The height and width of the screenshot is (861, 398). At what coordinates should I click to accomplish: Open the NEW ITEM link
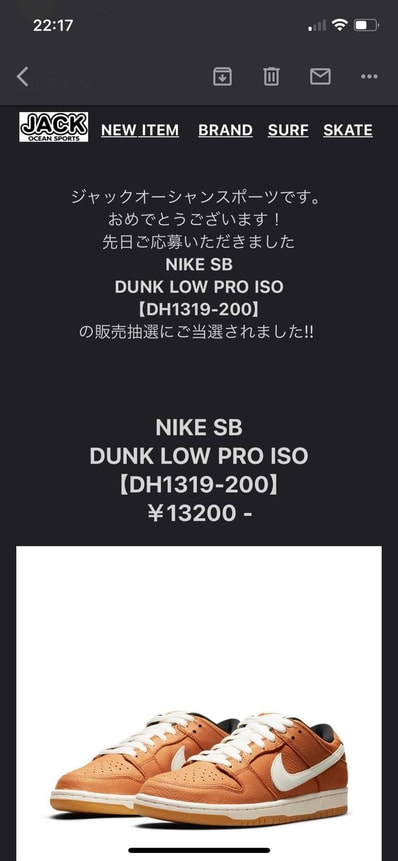click(x=140, y=130)
